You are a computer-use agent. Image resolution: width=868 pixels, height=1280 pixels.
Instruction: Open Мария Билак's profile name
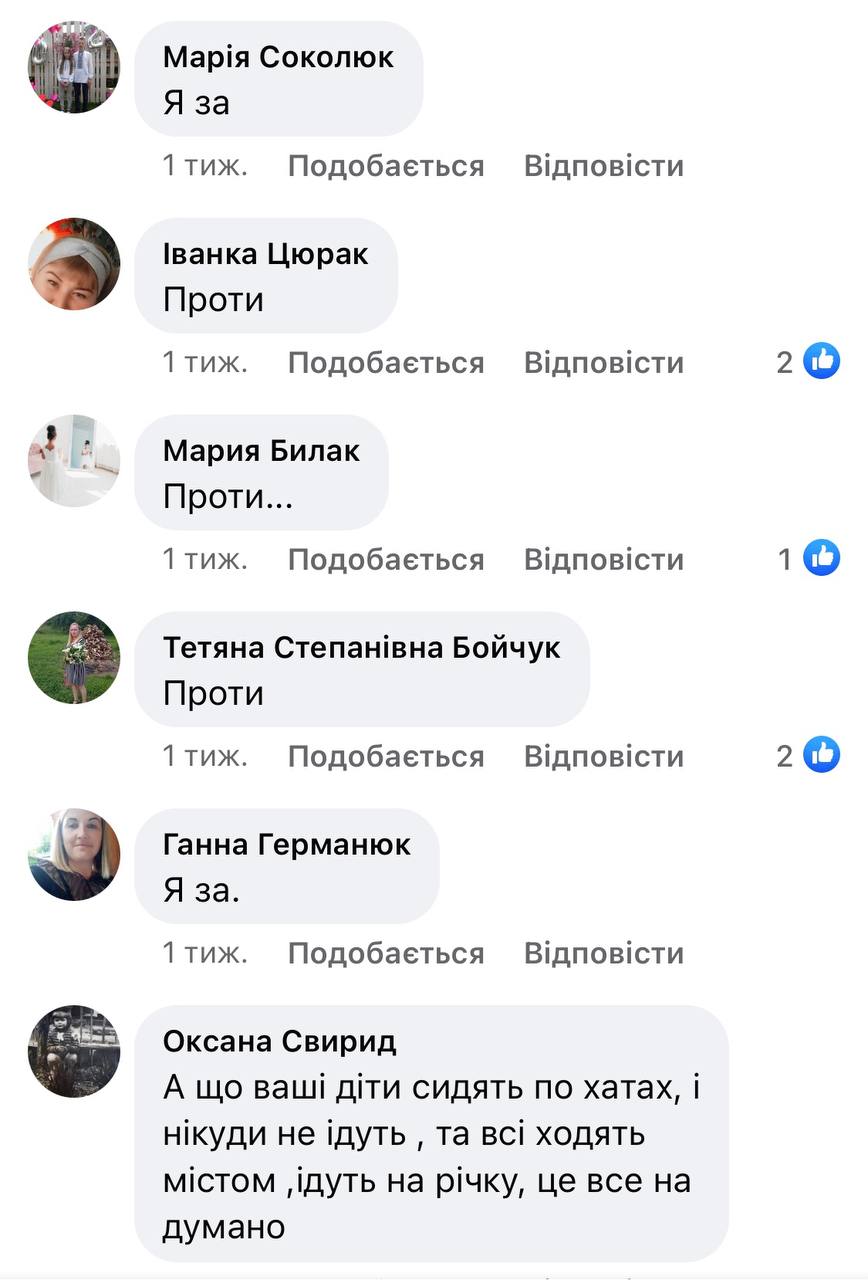pyautogui.click(x=261, y=451)
